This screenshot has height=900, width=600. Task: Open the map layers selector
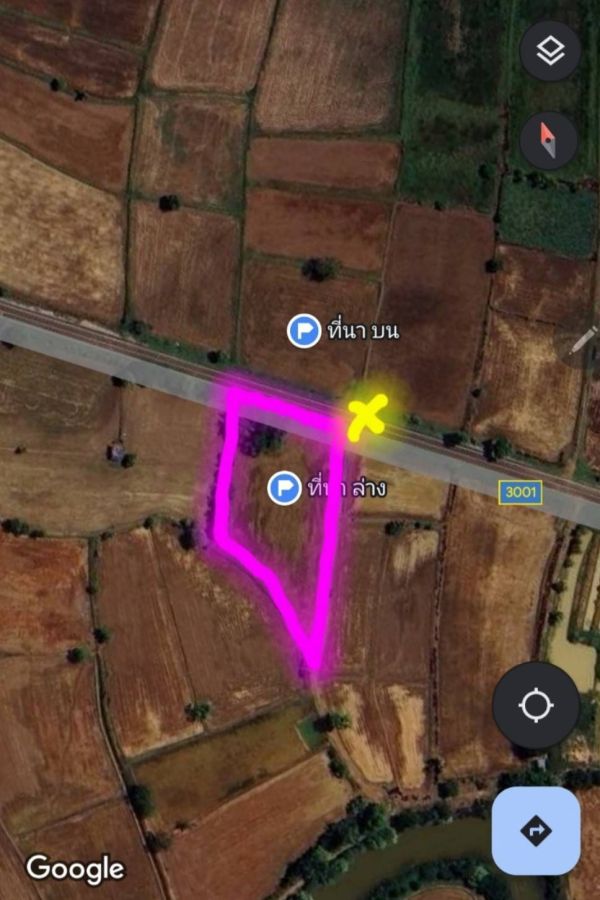pyautogui.click(x=550, y=52)
